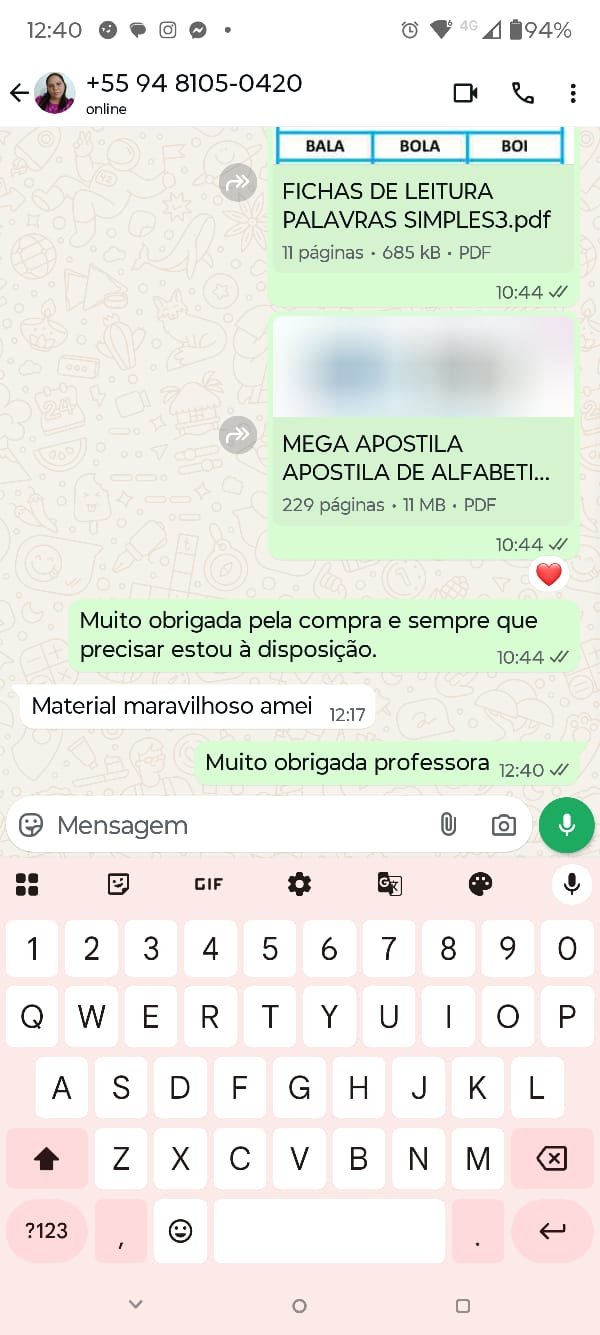The height and width of the screenshot is (1335, 600).
Task: Start a voice call
Action: tap(522, 93)
